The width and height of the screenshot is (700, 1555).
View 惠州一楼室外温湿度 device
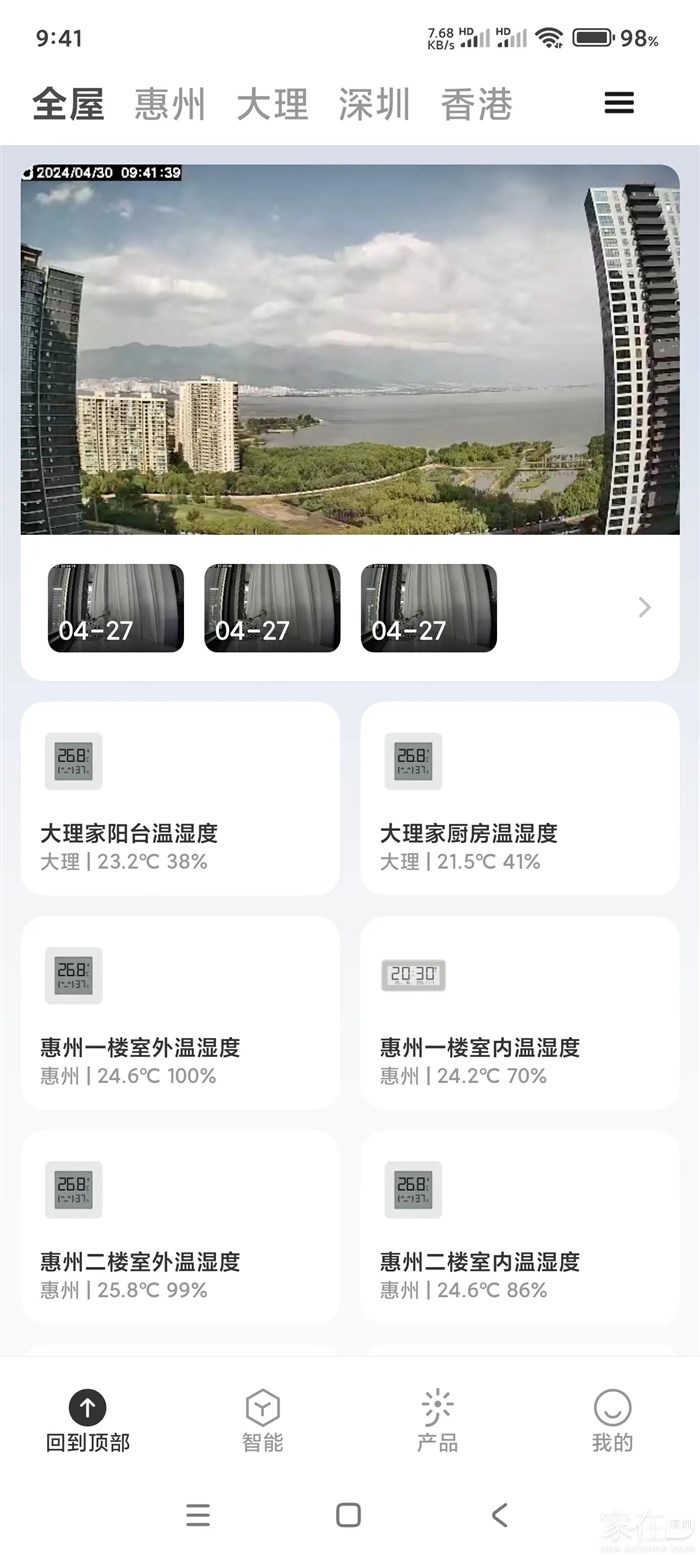pos(180,1012)
